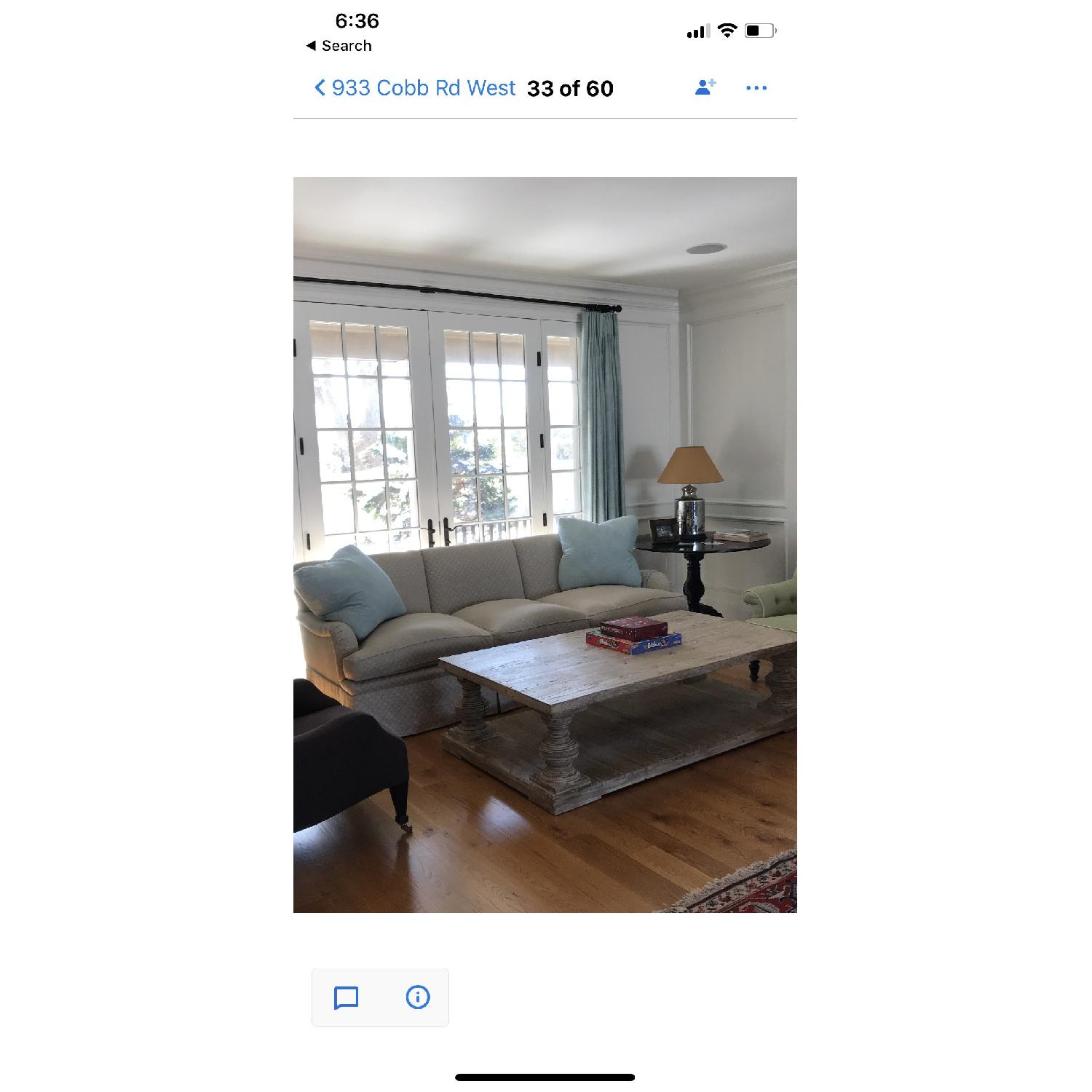Viewport: 1092px width, 1092px height.
Task: Add a person to share this photo
Action: coord(705,87)
